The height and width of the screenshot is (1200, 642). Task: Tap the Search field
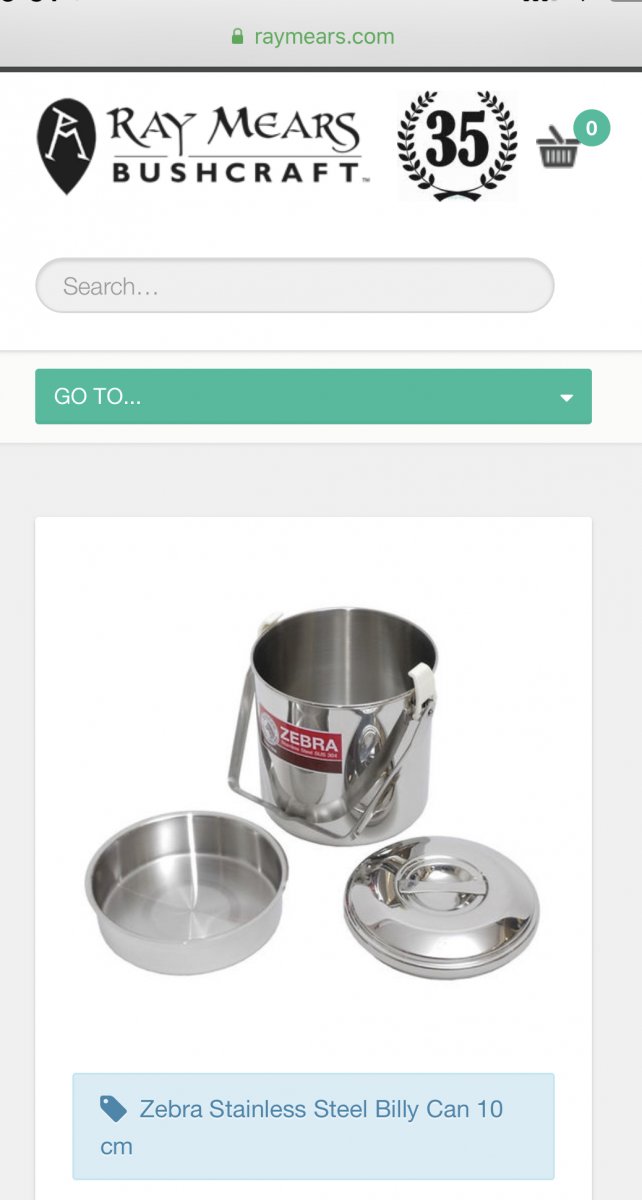(294, 286)
